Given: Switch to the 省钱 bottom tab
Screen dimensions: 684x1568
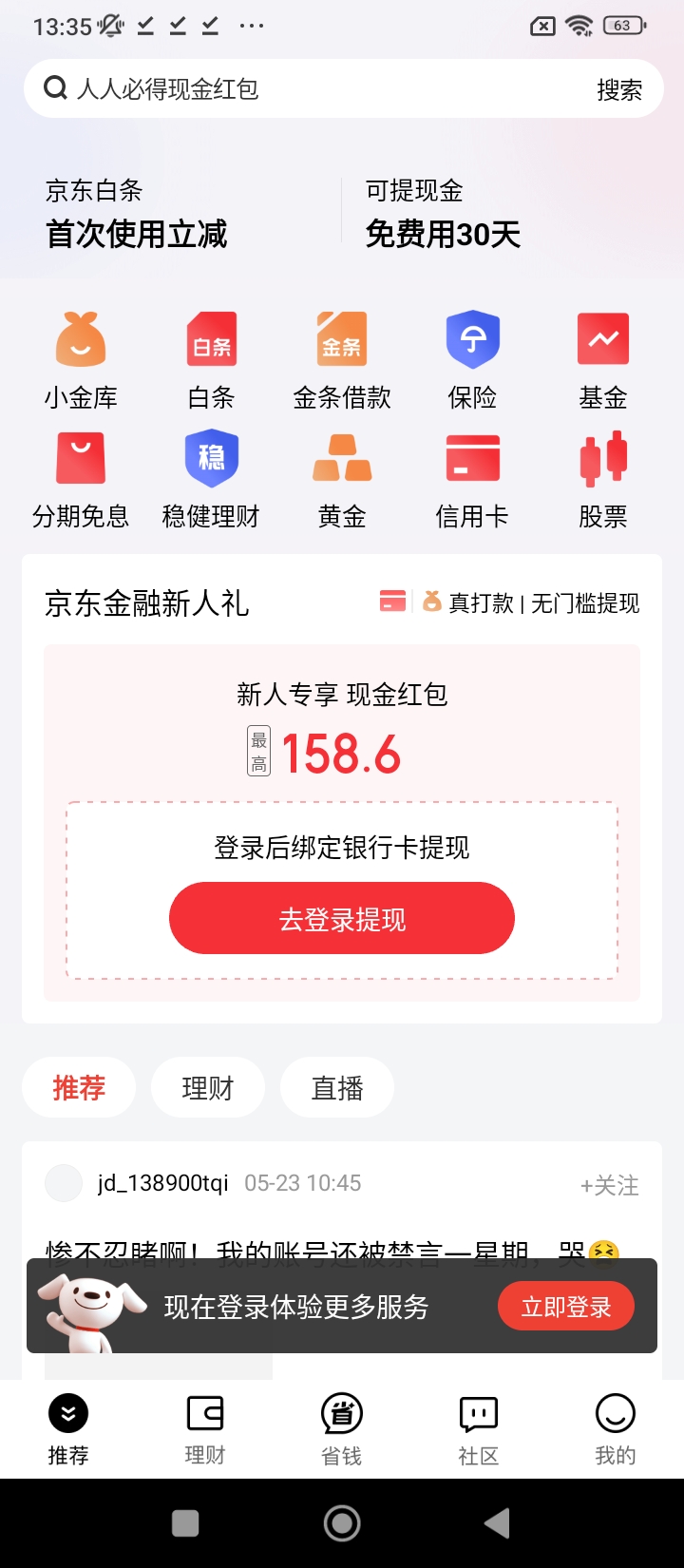Looking at the screenshot, I should pyautogui.click(x=342, y=1429).
